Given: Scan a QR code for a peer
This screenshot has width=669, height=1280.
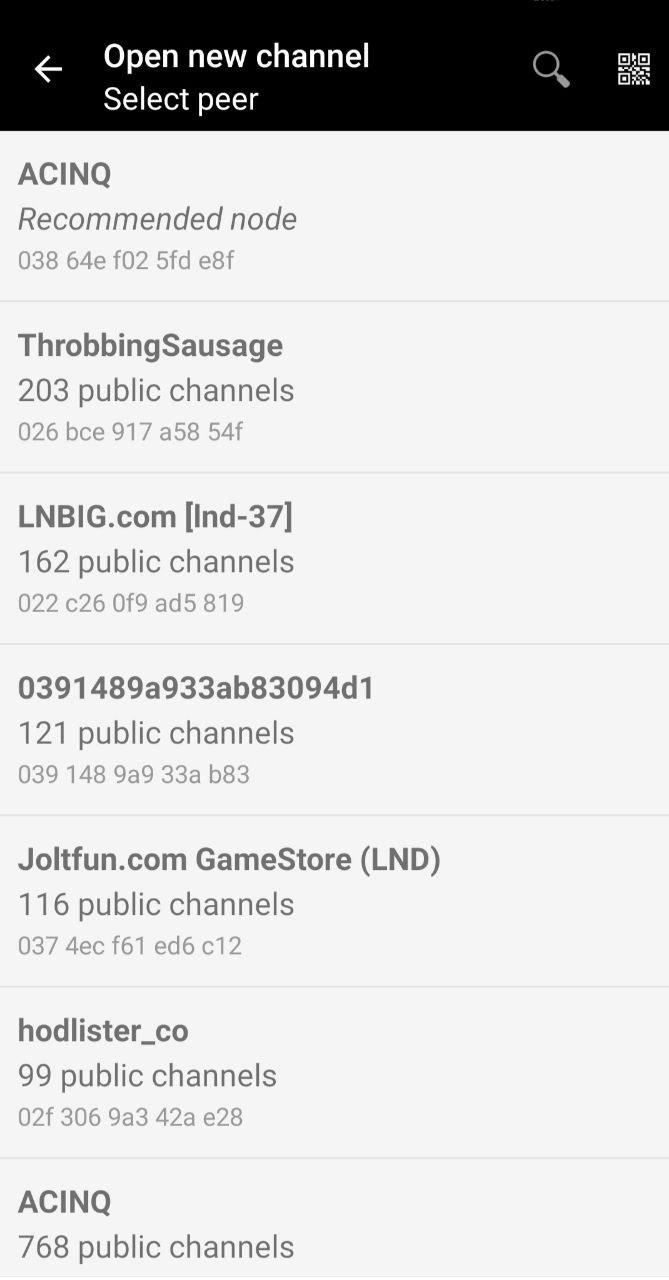Looking at the screenshot, I should pos(633,69).
